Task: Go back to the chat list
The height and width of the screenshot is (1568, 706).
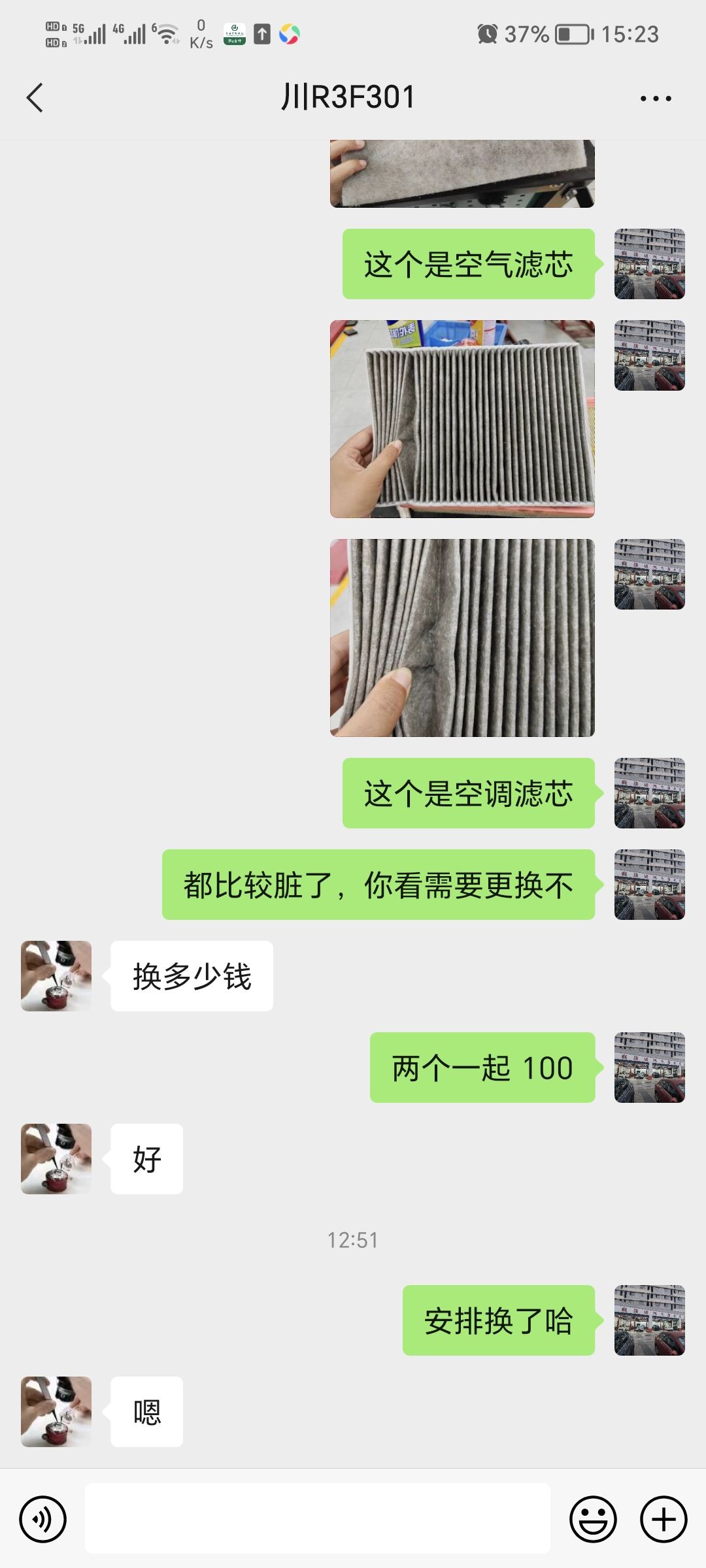Action: tap(35, 98)
